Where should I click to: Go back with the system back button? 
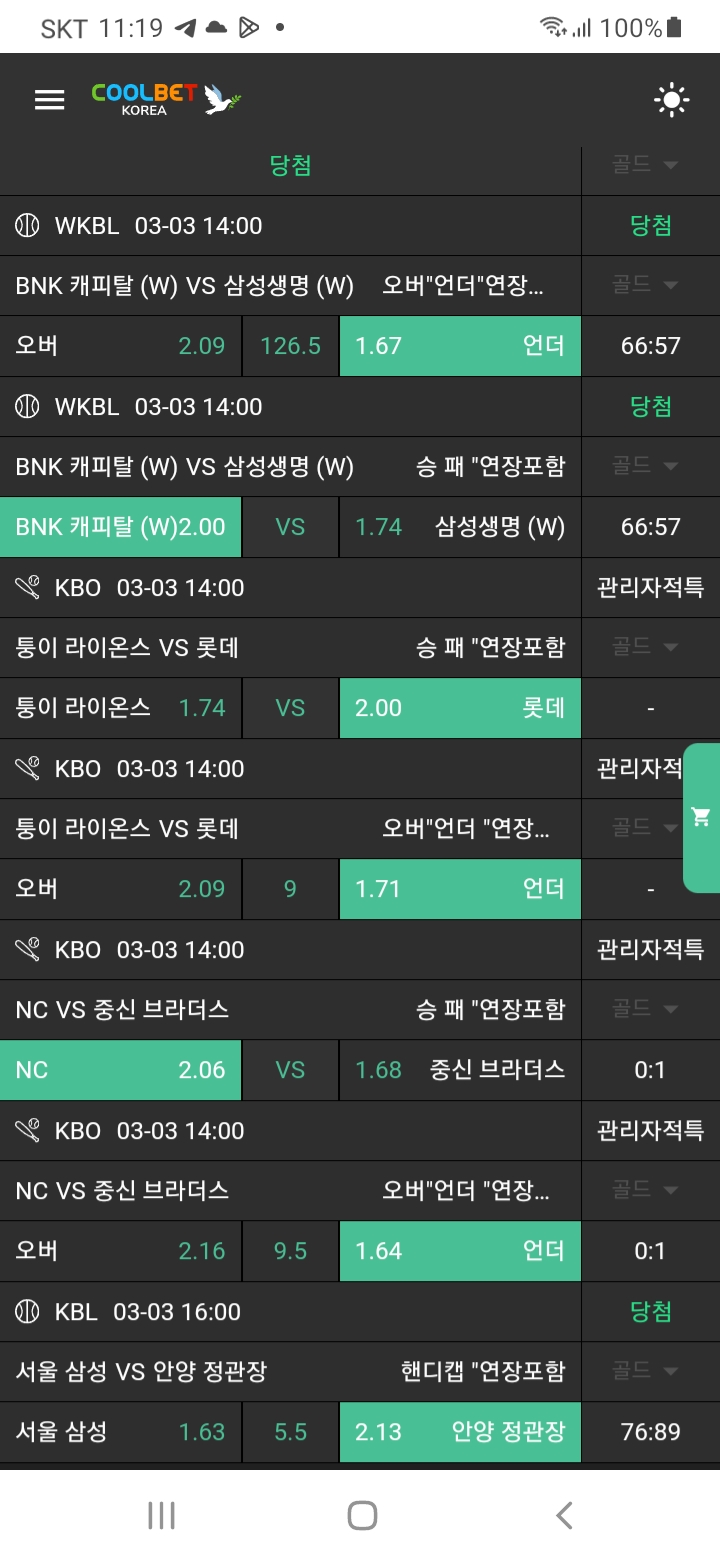pyautogui.click(x=564, y=1515)
